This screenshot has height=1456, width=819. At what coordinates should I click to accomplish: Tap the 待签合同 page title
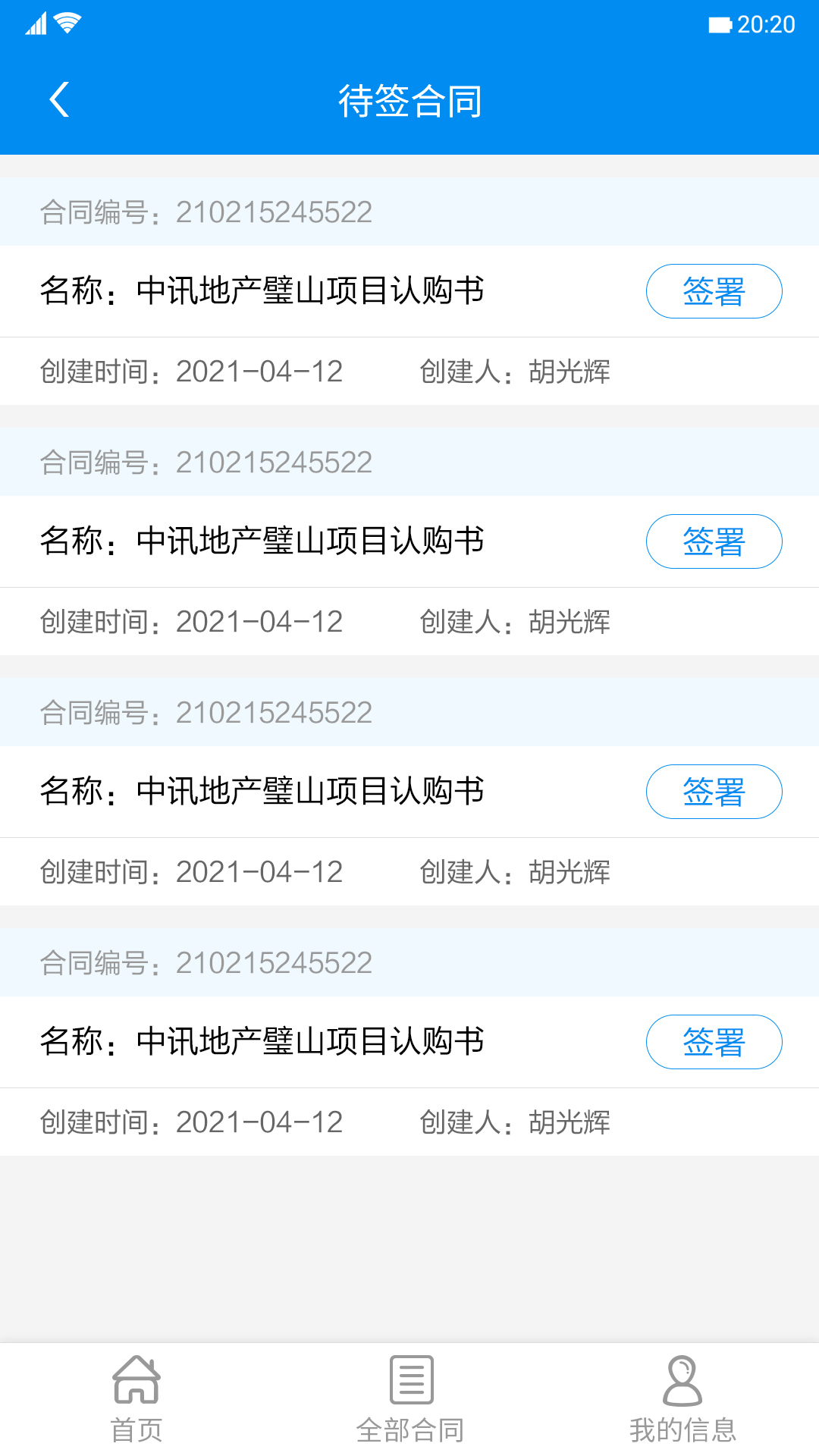click(x=409, y=102)
